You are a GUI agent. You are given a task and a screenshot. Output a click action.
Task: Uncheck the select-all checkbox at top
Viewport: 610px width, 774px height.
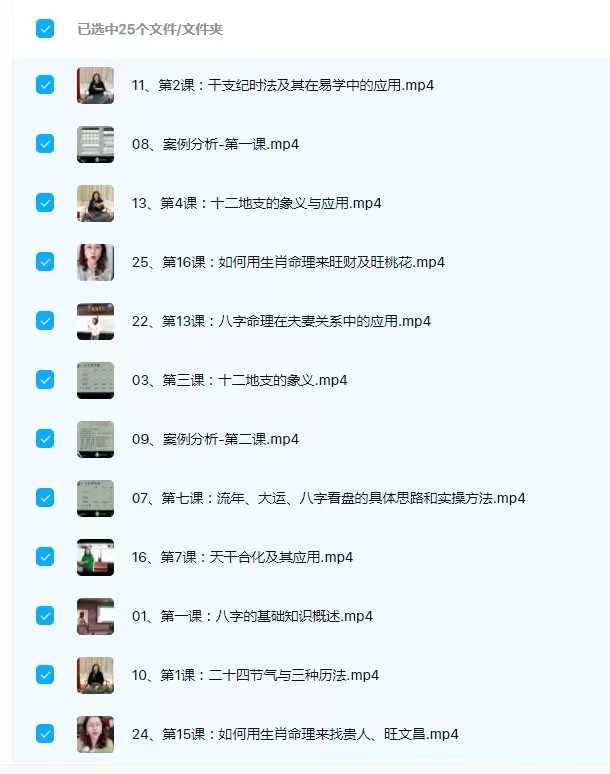click(45, 29)
